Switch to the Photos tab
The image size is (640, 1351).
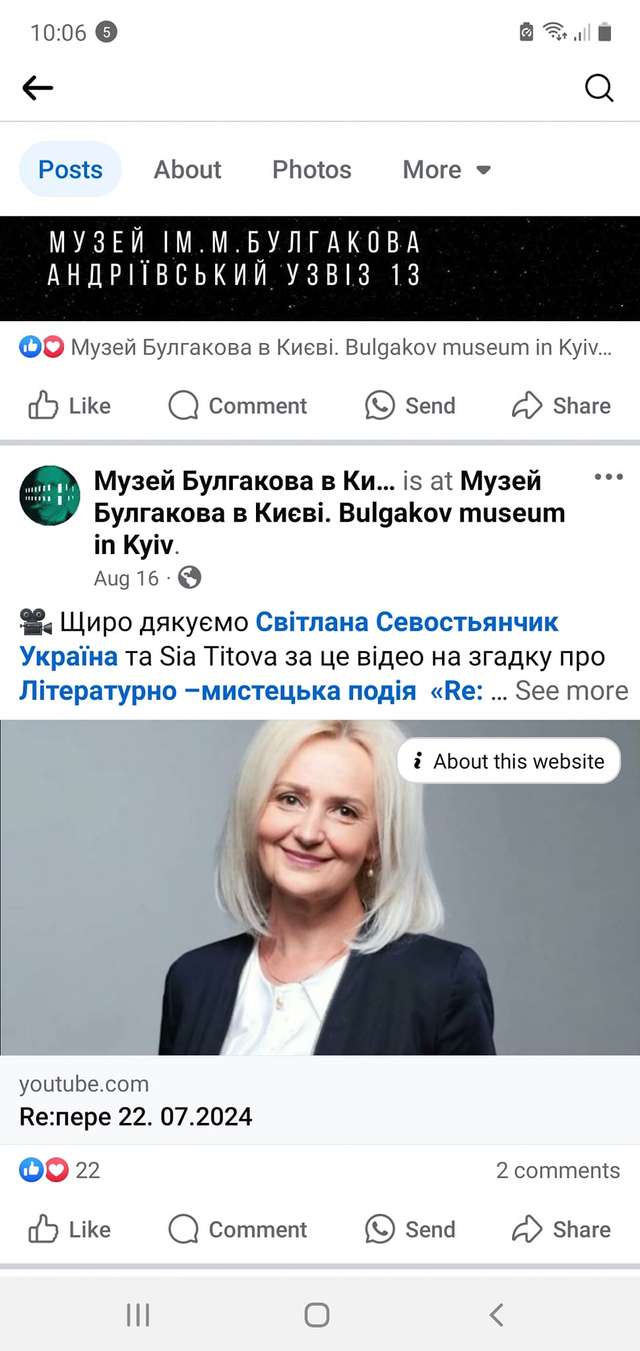point(311,169)
